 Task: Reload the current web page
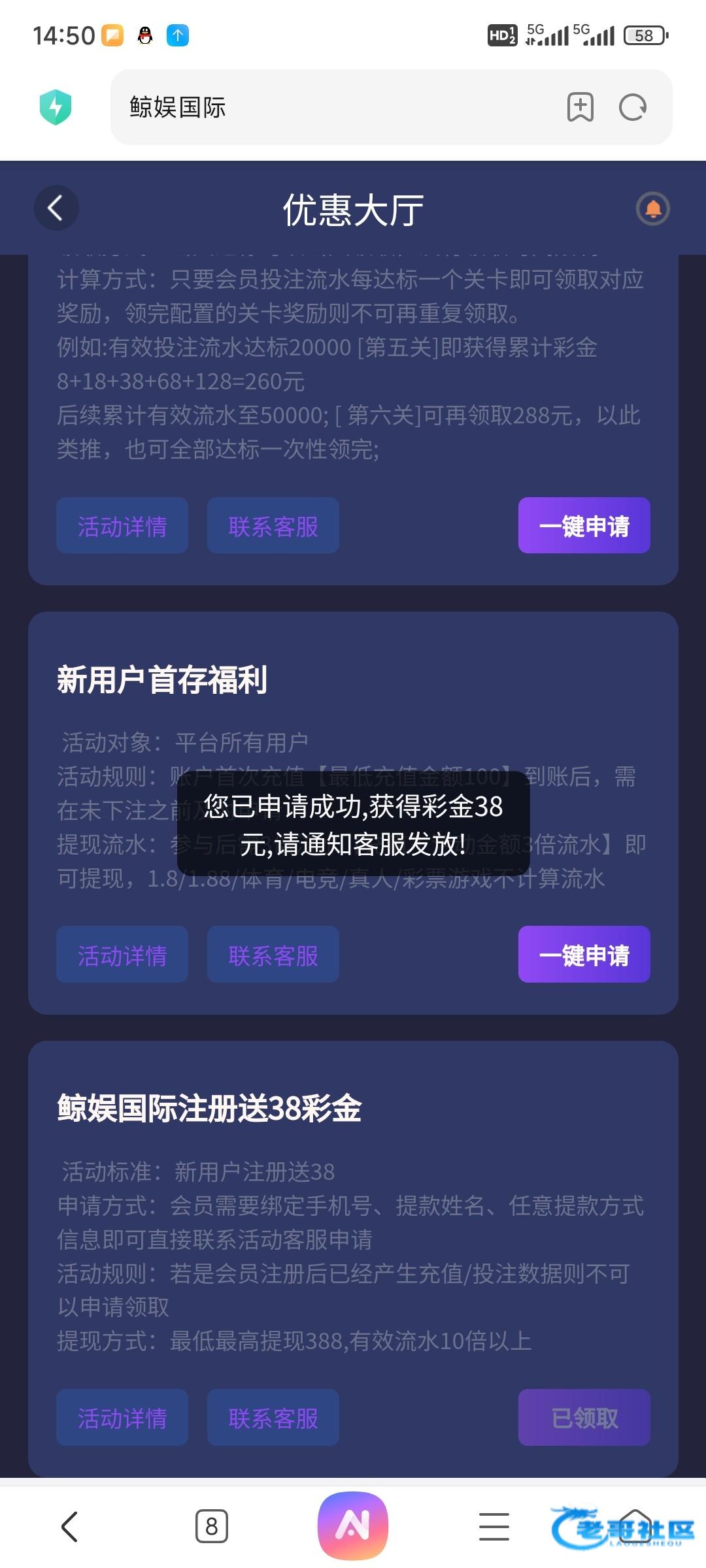632,107
